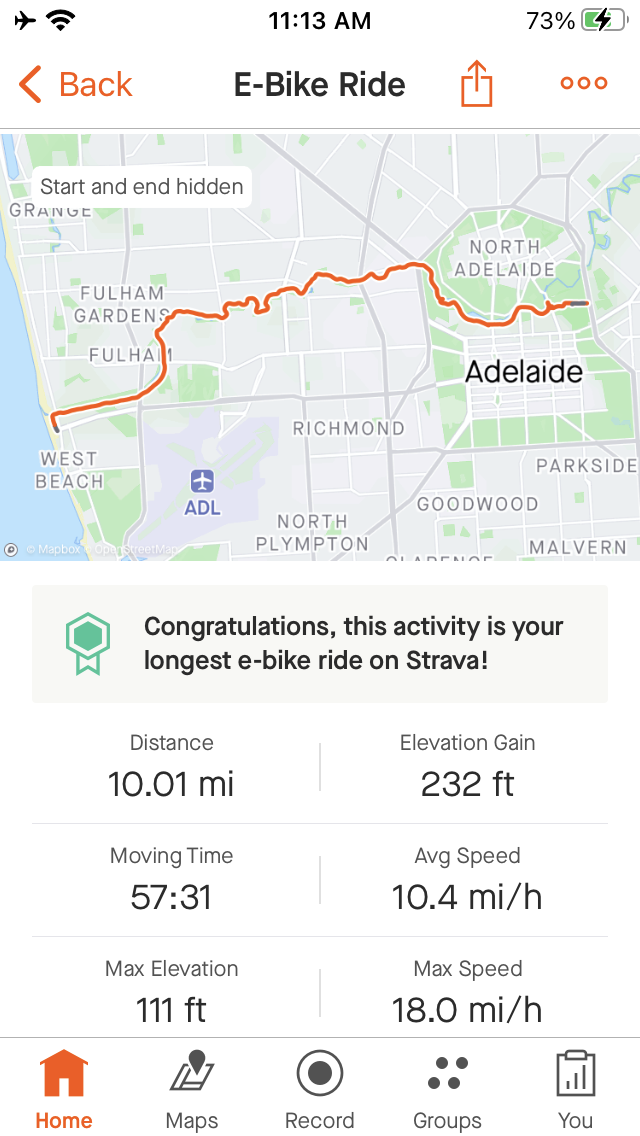The width and height of the screenshot is (640, 1136).
Task: Open the Record tab
Action: click(320, 1088)
